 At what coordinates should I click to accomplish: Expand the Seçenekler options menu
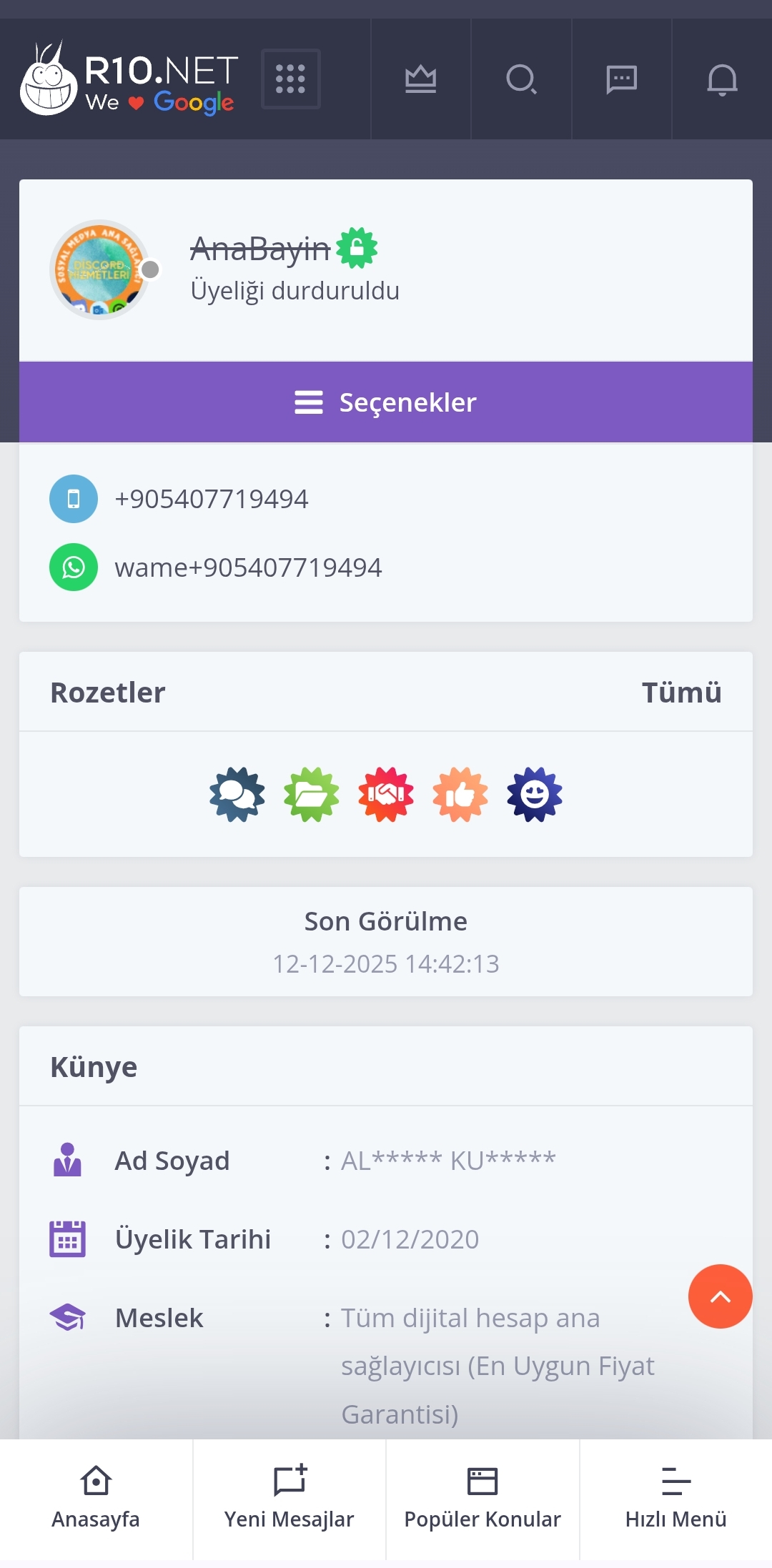pos(386,402)
